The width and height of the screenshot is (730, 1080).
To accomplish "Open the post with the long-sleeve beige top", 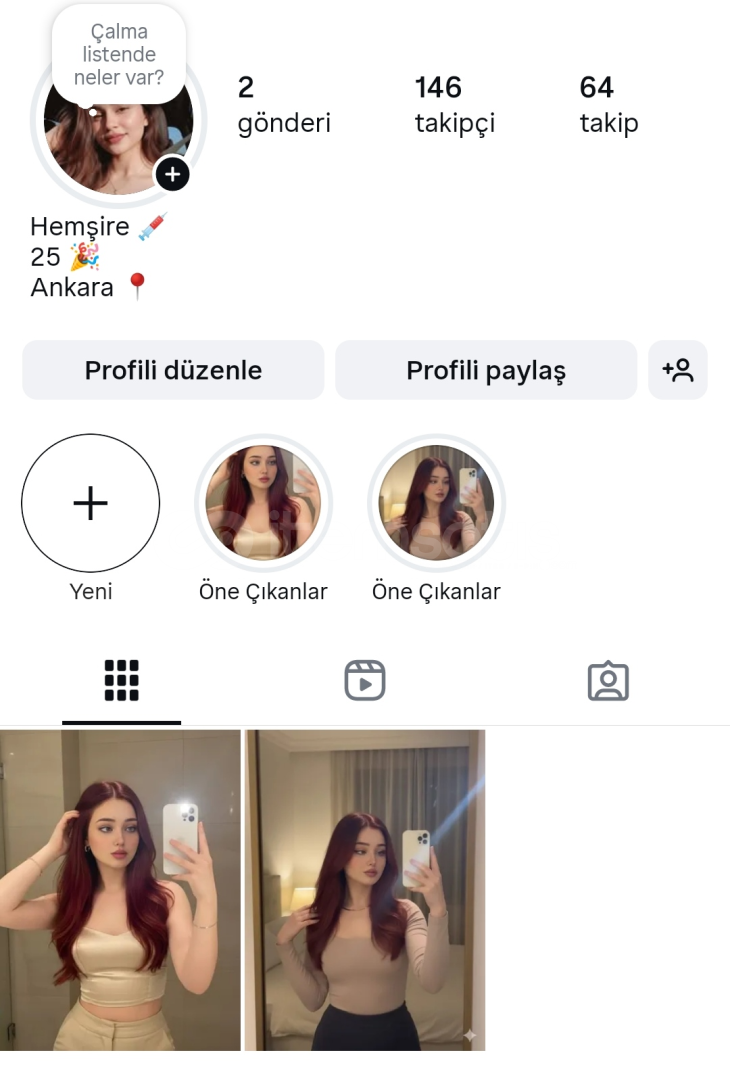I will pos(365,890).
